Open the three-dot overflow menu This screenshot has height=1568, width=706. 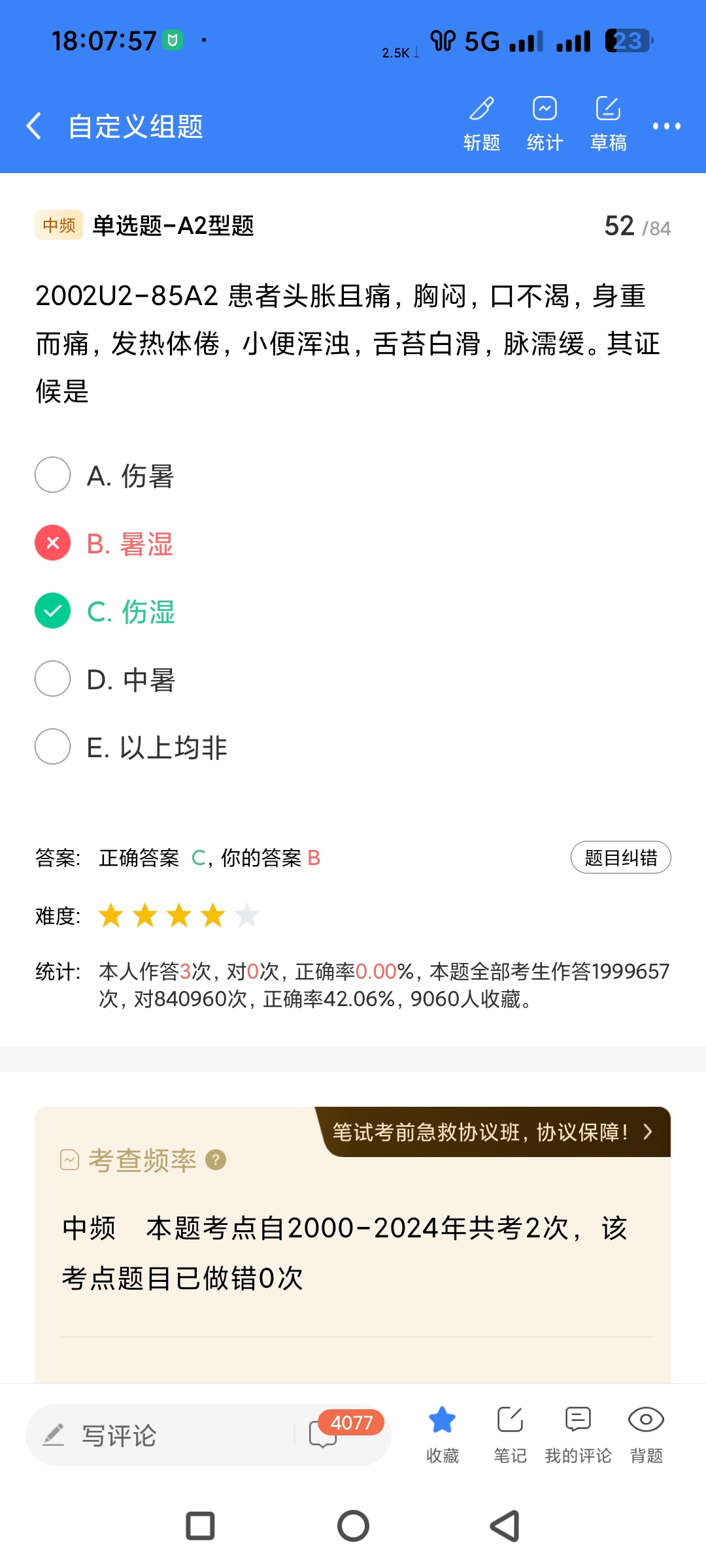point(666,126)
